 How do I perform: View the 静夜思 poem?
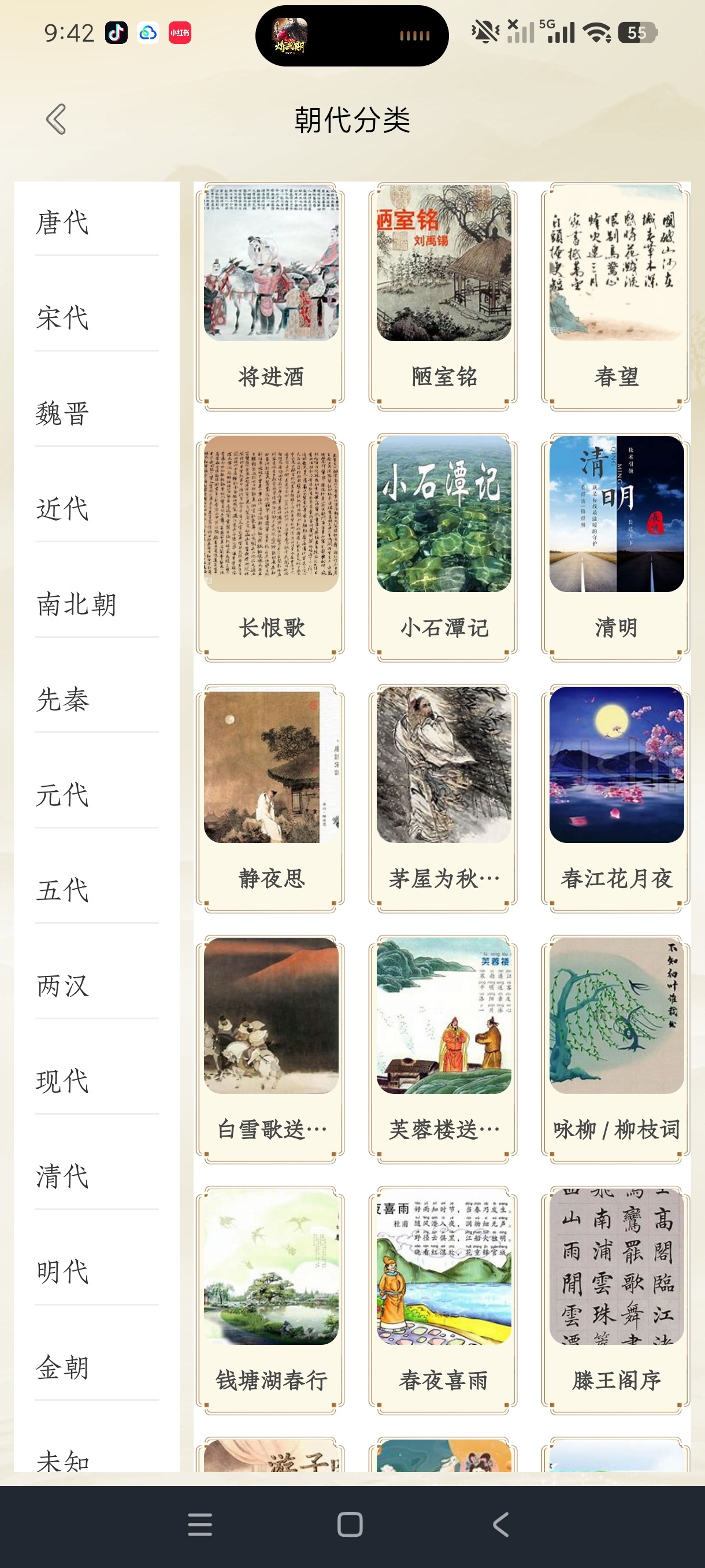pos(270,798)
